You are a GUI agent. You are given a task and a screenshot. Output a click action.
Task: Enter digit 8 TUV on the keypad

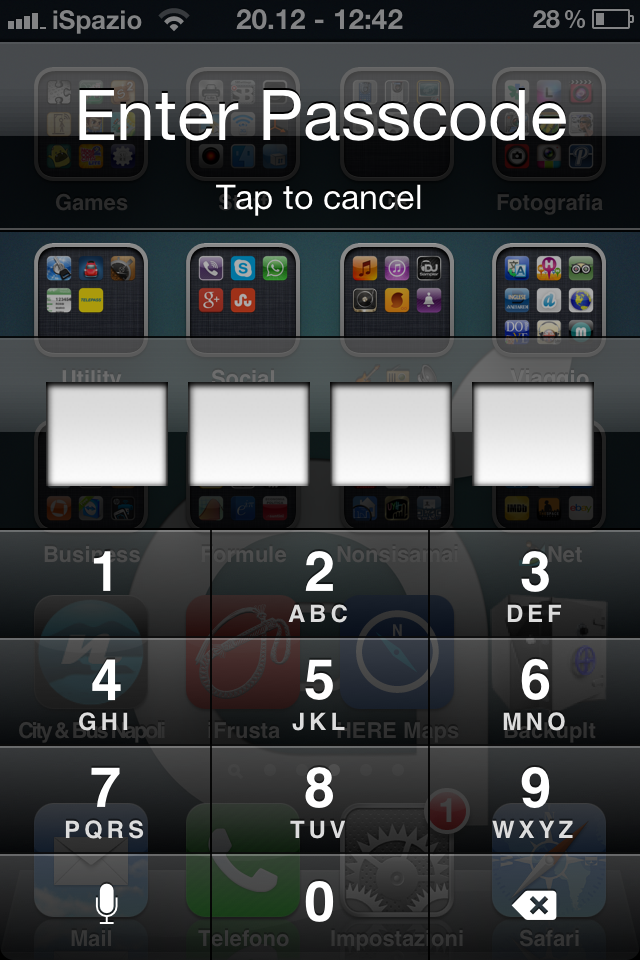[319, 801]
